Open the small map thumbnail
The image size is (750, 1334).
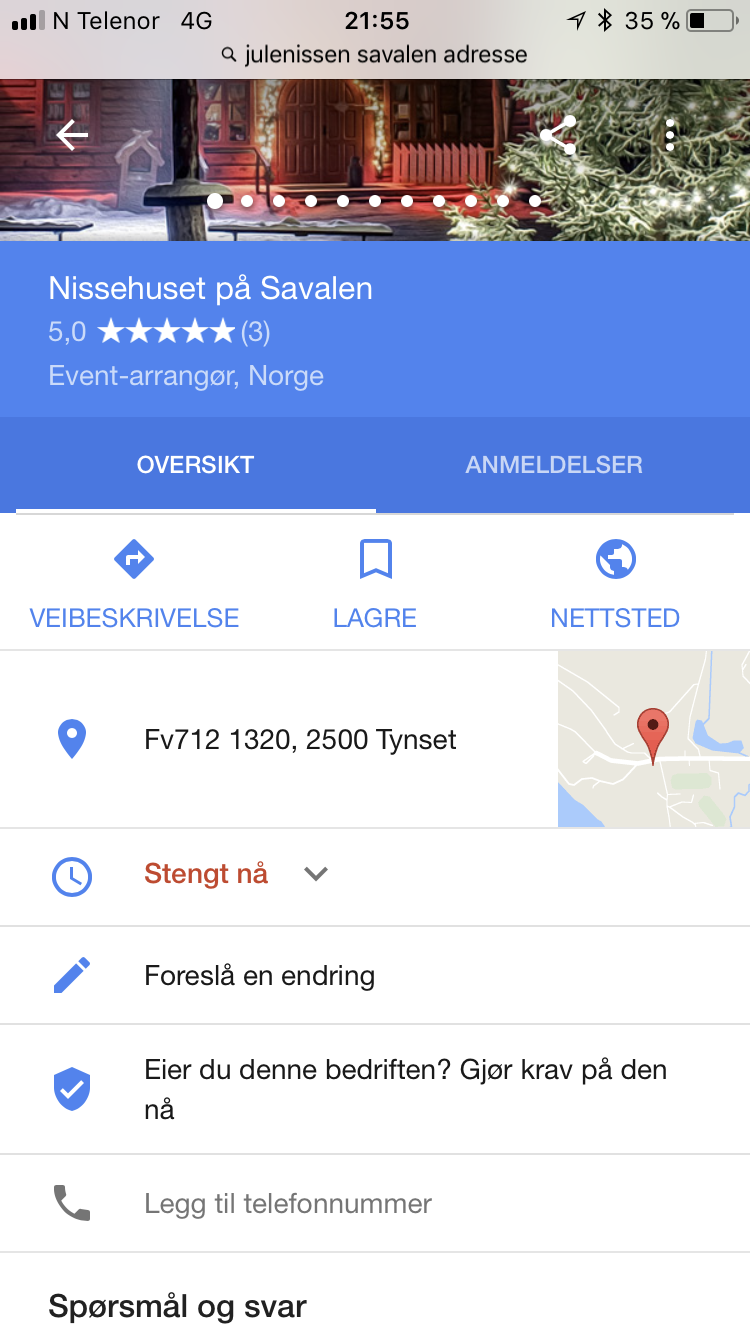click(x=654, y=739)
